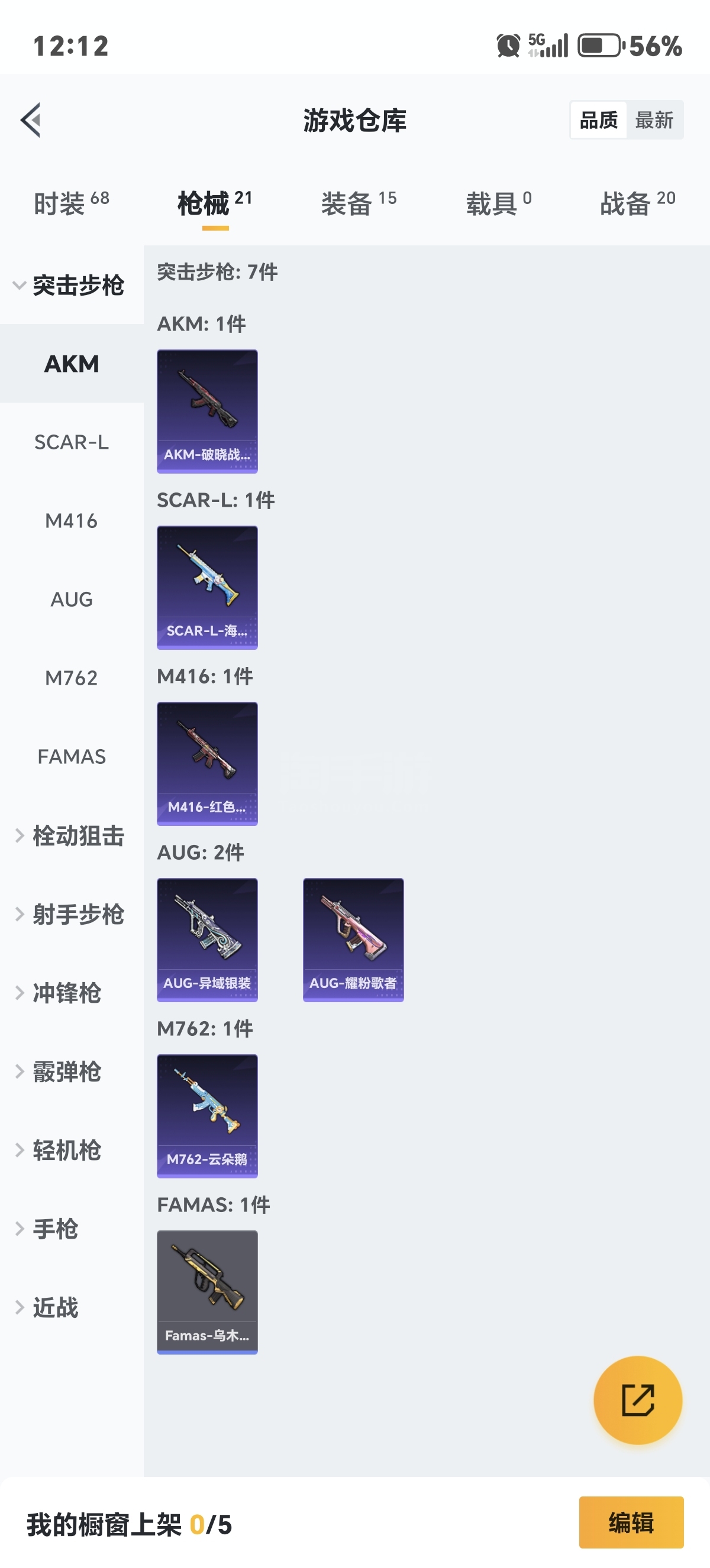View the AUG-耀粉歌者 skin
This screenshot has height=1568, width=710.
(x=353, y=939)
